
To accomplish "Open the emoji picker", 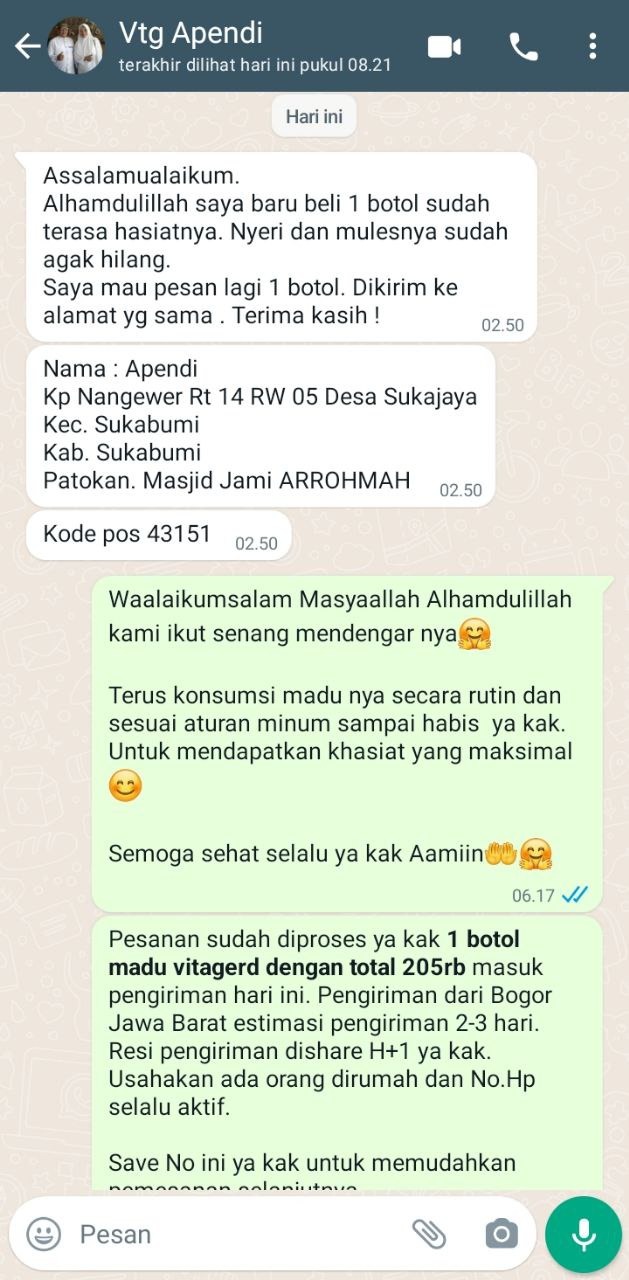I will pos(43,1234).
